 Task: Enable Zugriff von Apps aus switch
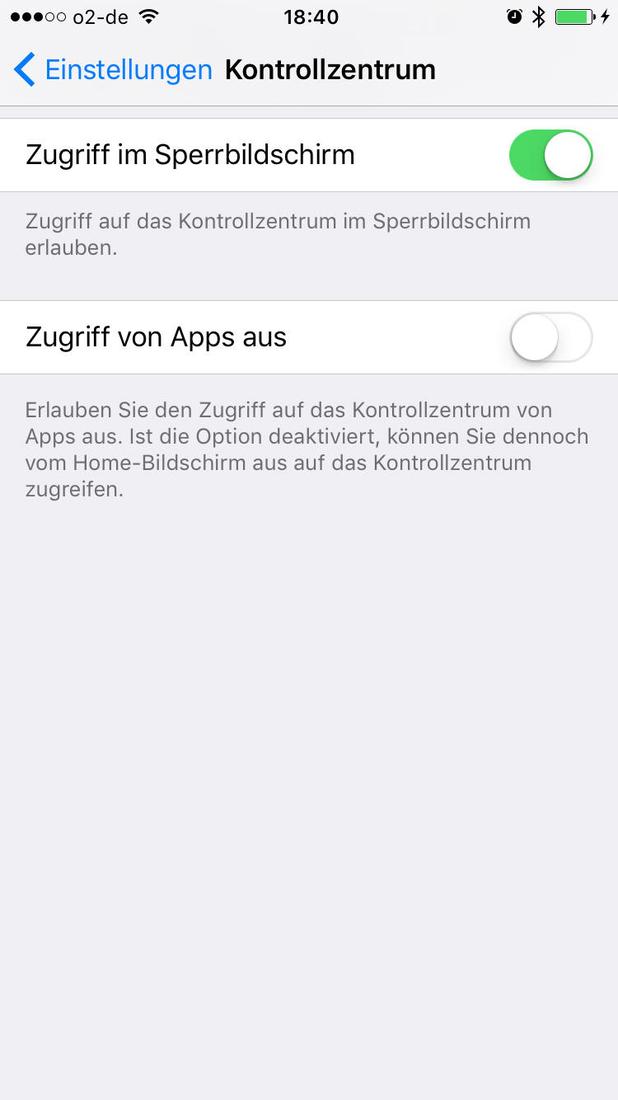551,337
